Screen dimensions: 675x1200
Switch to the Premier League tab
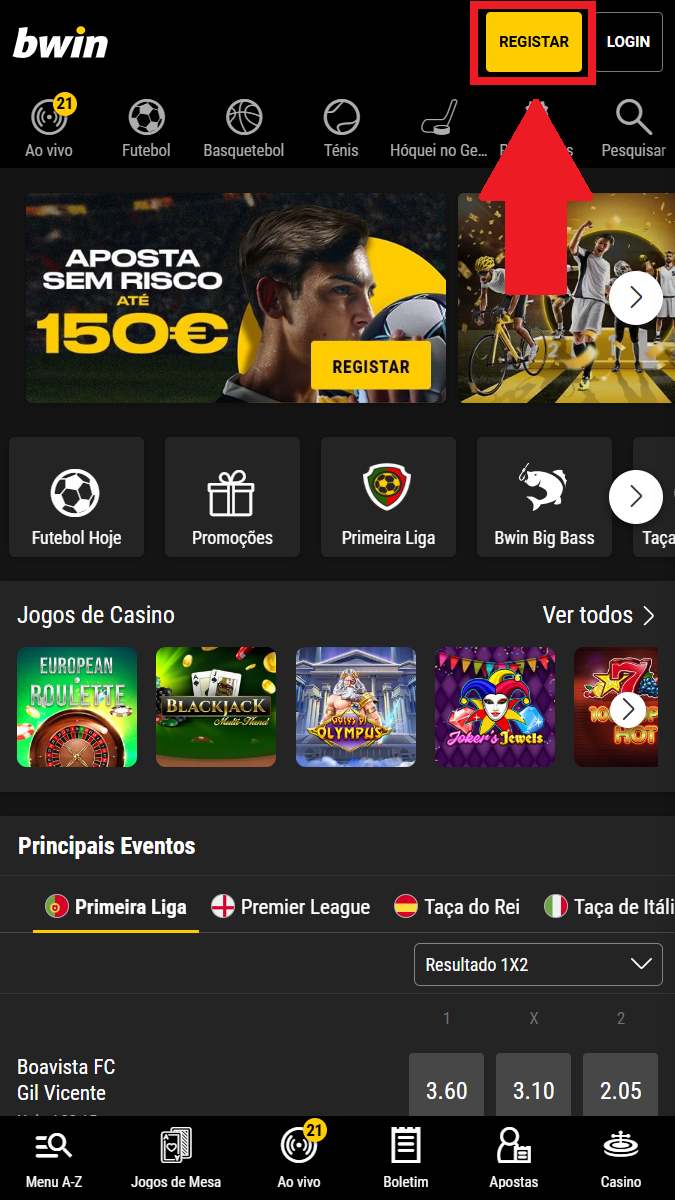290,907
